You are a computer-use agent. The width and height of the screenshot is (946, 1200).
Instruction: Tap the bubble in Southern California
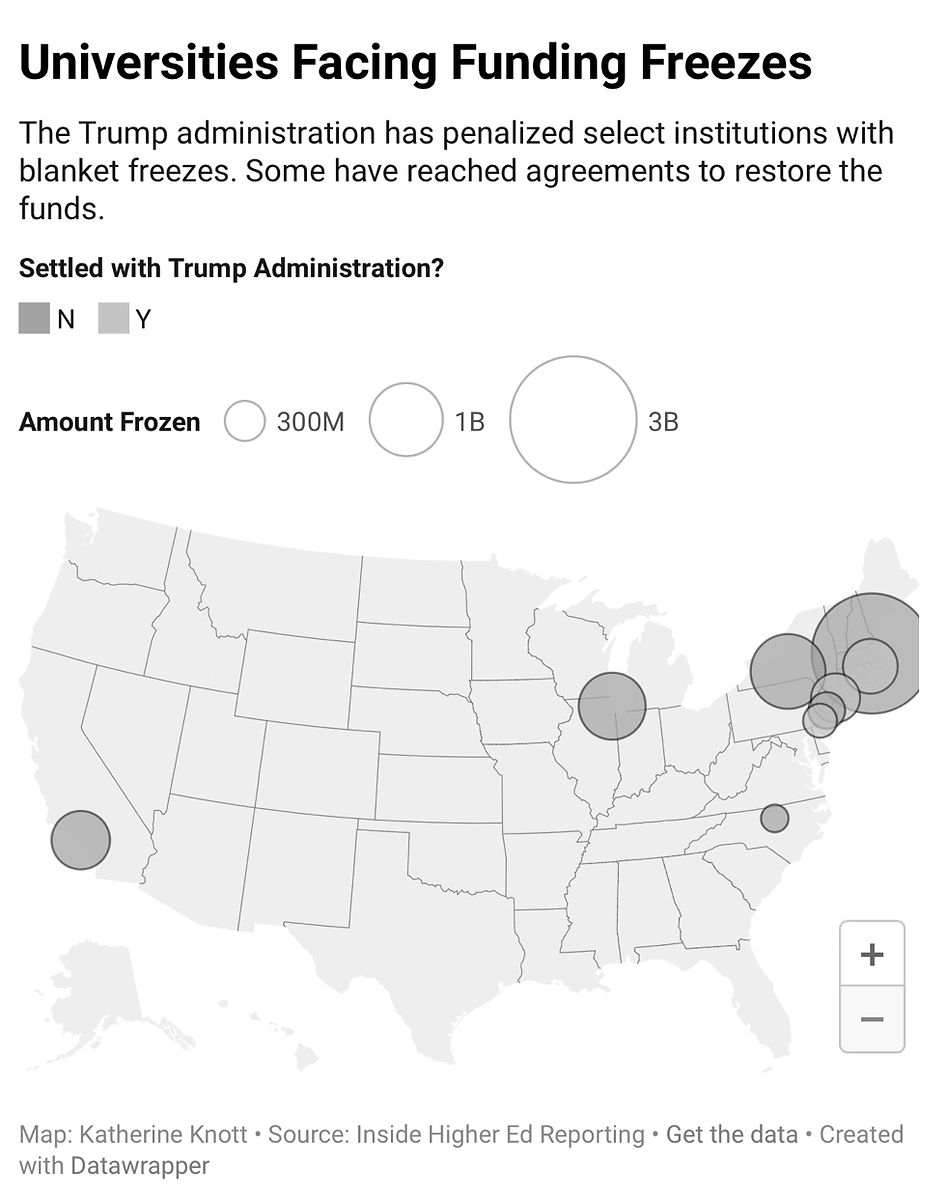tap(80, 840)
